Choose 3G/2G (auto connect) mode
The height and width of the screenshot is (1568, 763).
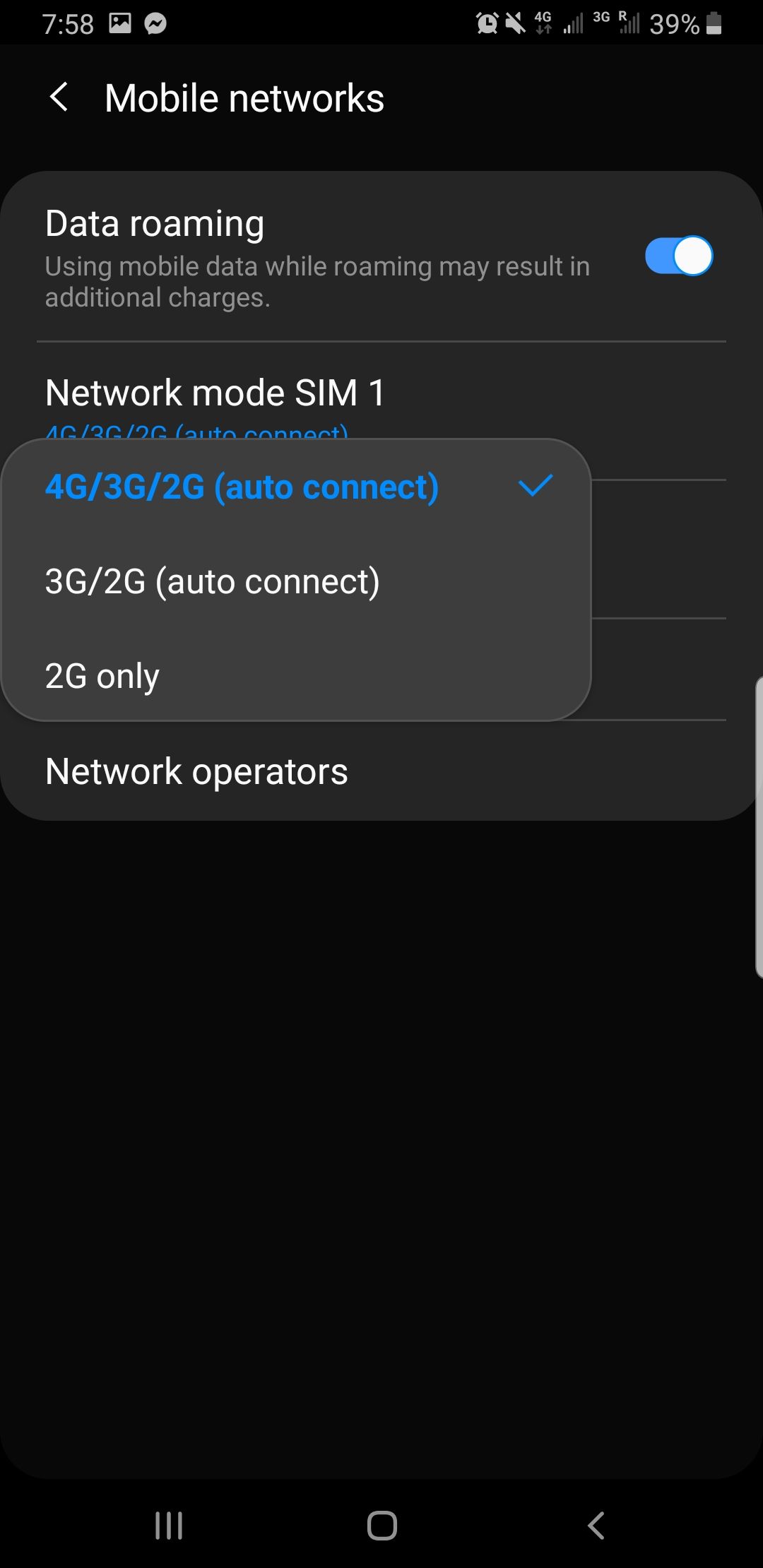click(212, 582)
